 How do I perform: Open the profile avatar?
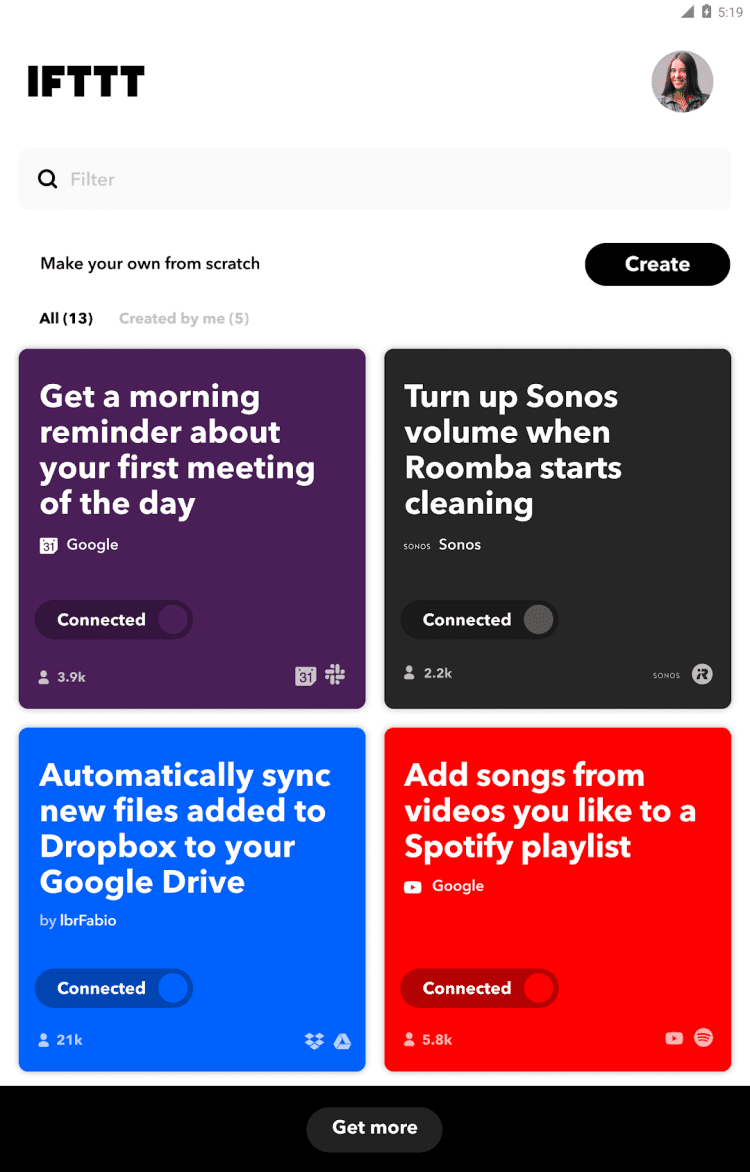tap(682, 82)
